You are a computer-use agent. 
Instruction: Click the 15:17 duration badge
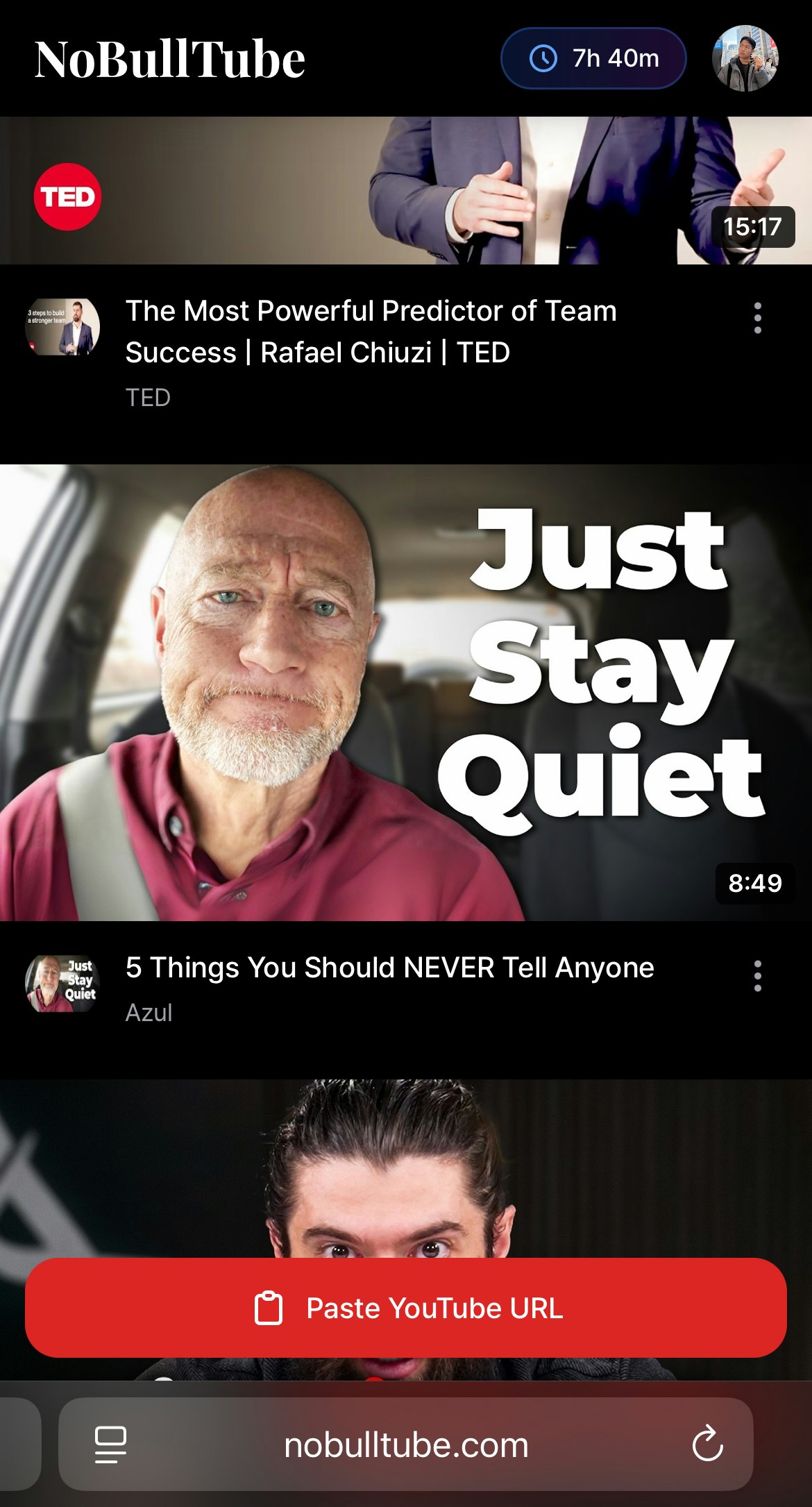[x=754, y=228]
